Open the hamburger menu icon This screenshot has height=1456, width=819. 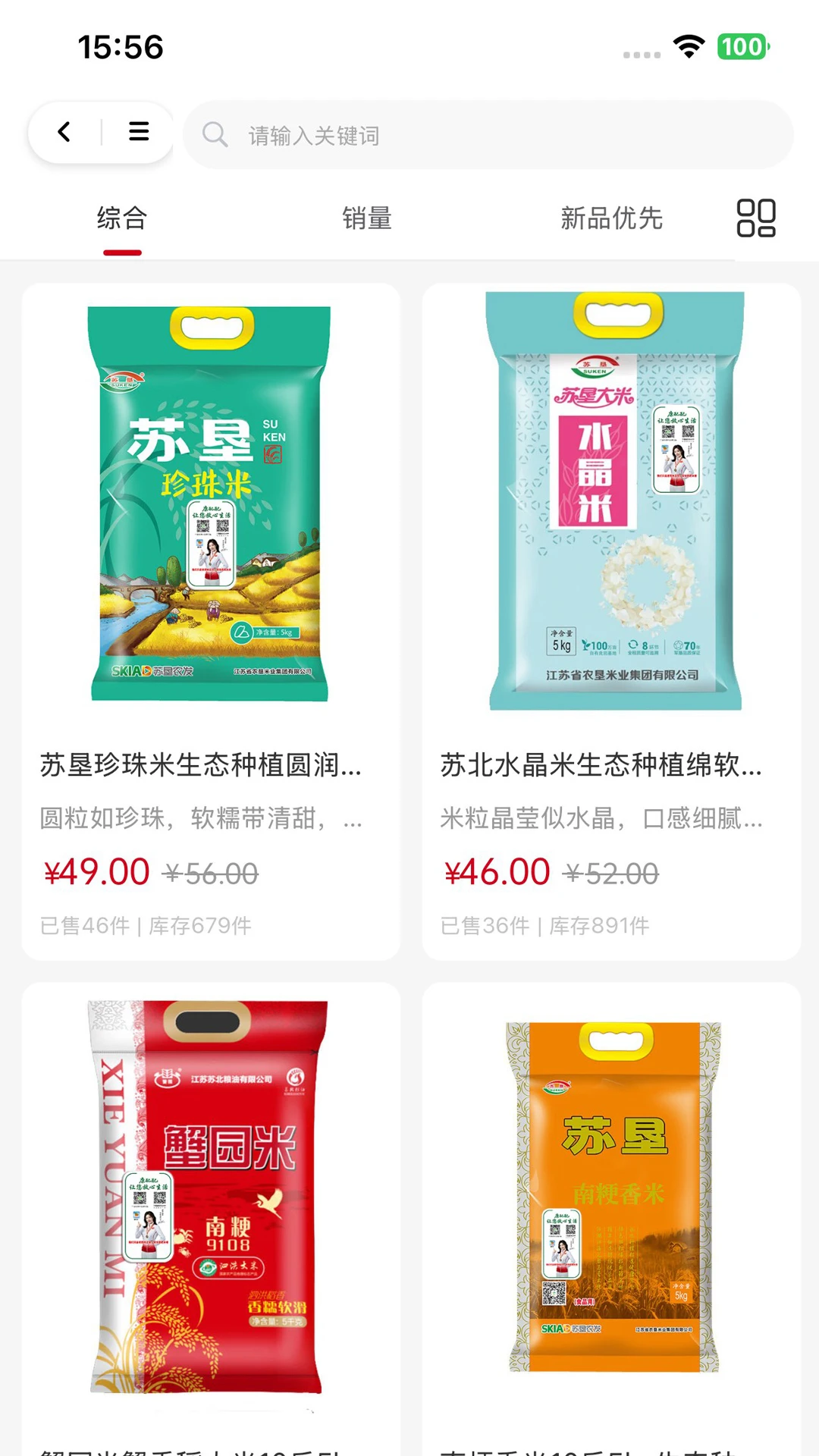(139, 132)
